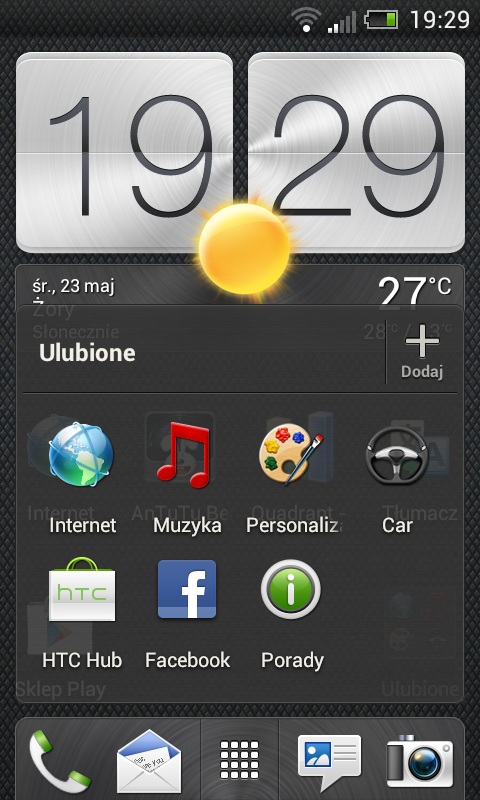This screenshot has width=480, height=800.
Task: Open the phone dialer in the dock
Action: pos(59,758)
